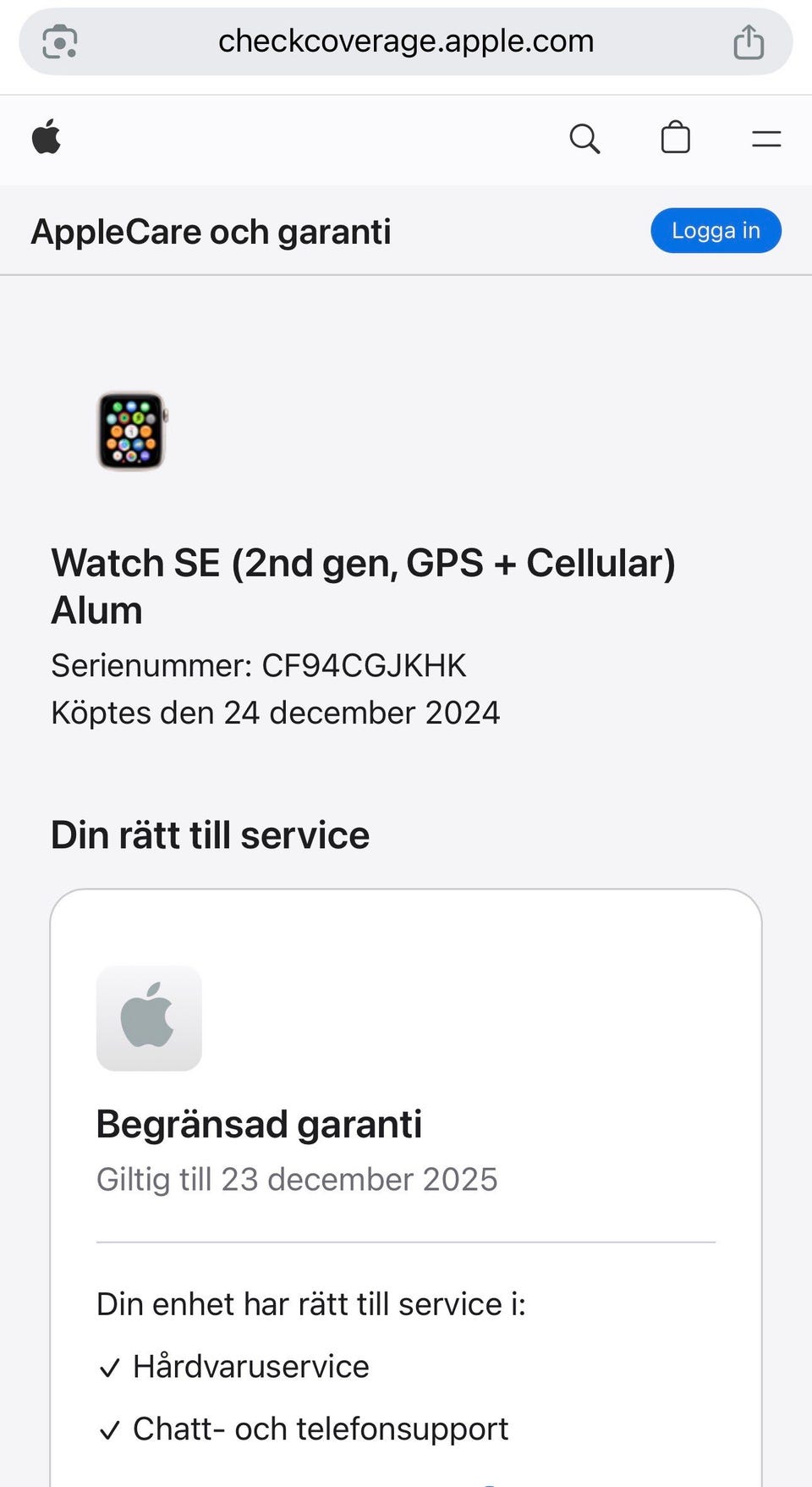Open the shopping bag

coord(675,137)
